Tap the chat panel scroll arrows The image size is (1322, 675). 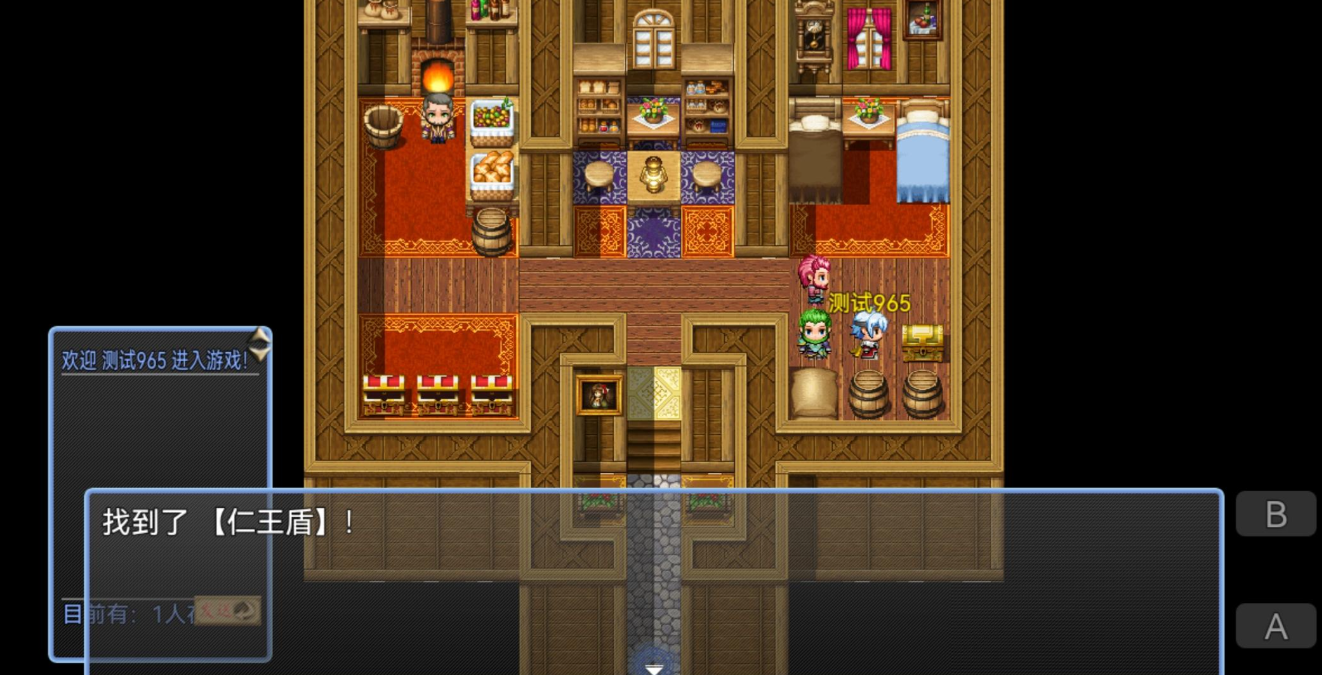[259, 344]
